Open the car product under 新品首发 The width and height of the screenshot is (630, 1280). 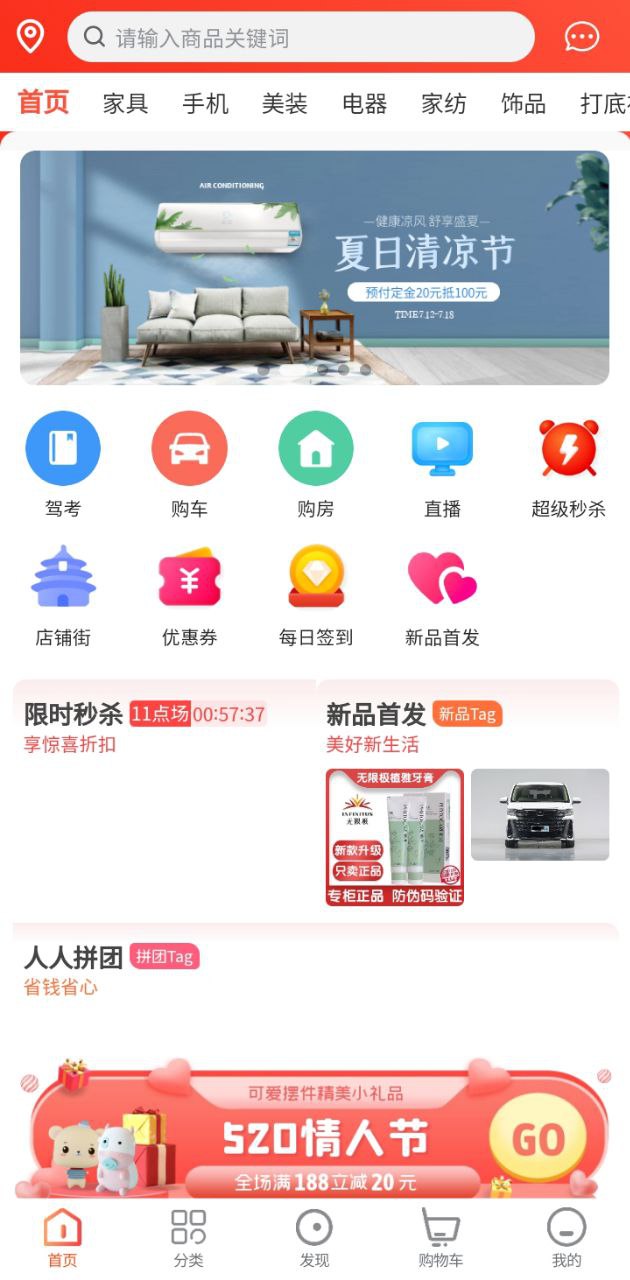[x=540, y=814]
